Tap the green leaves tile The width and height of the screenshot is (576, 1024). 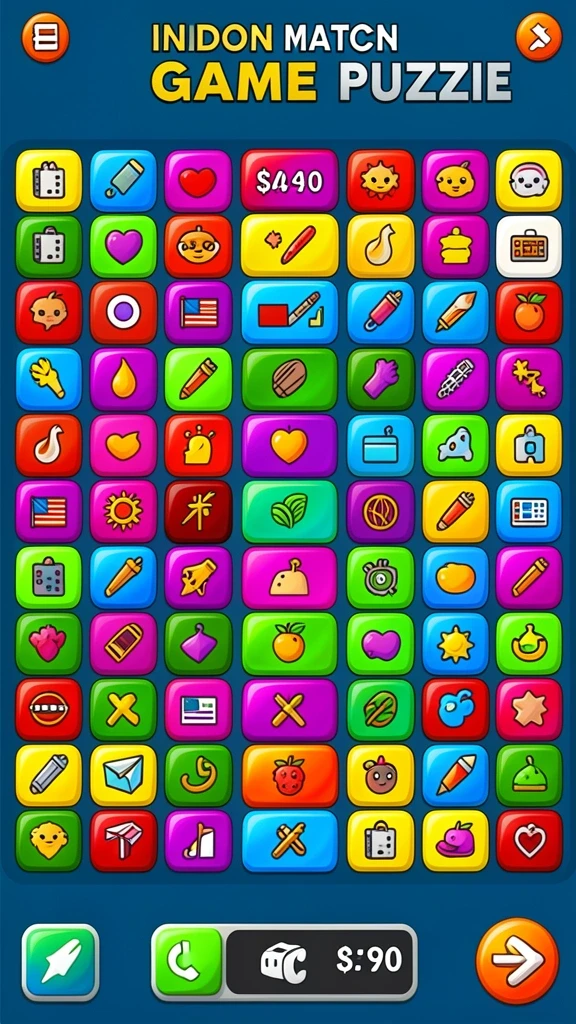[289, 511]
